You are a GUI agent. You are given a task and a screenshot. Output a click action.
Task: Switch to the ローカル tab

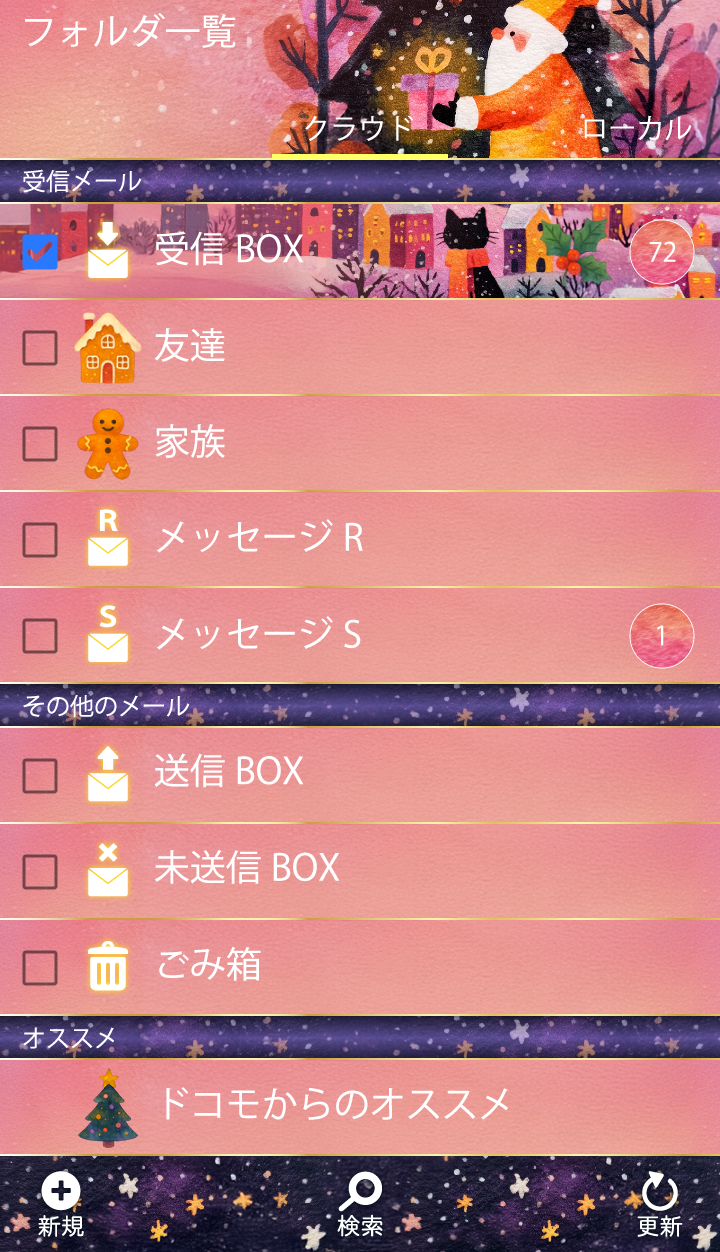click(636, 128)
